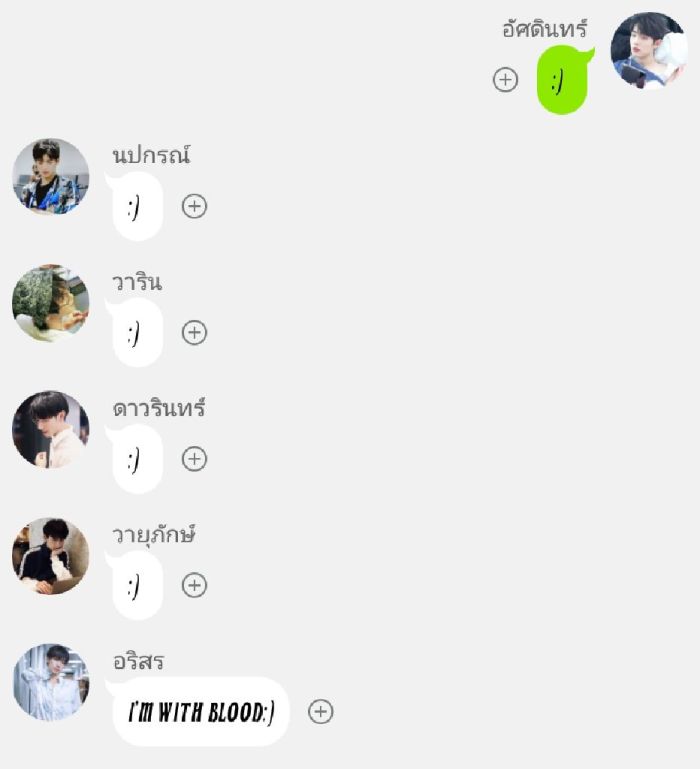Open ดาวรินทร์'s avatar
The image size is (700, 769).
51,429
